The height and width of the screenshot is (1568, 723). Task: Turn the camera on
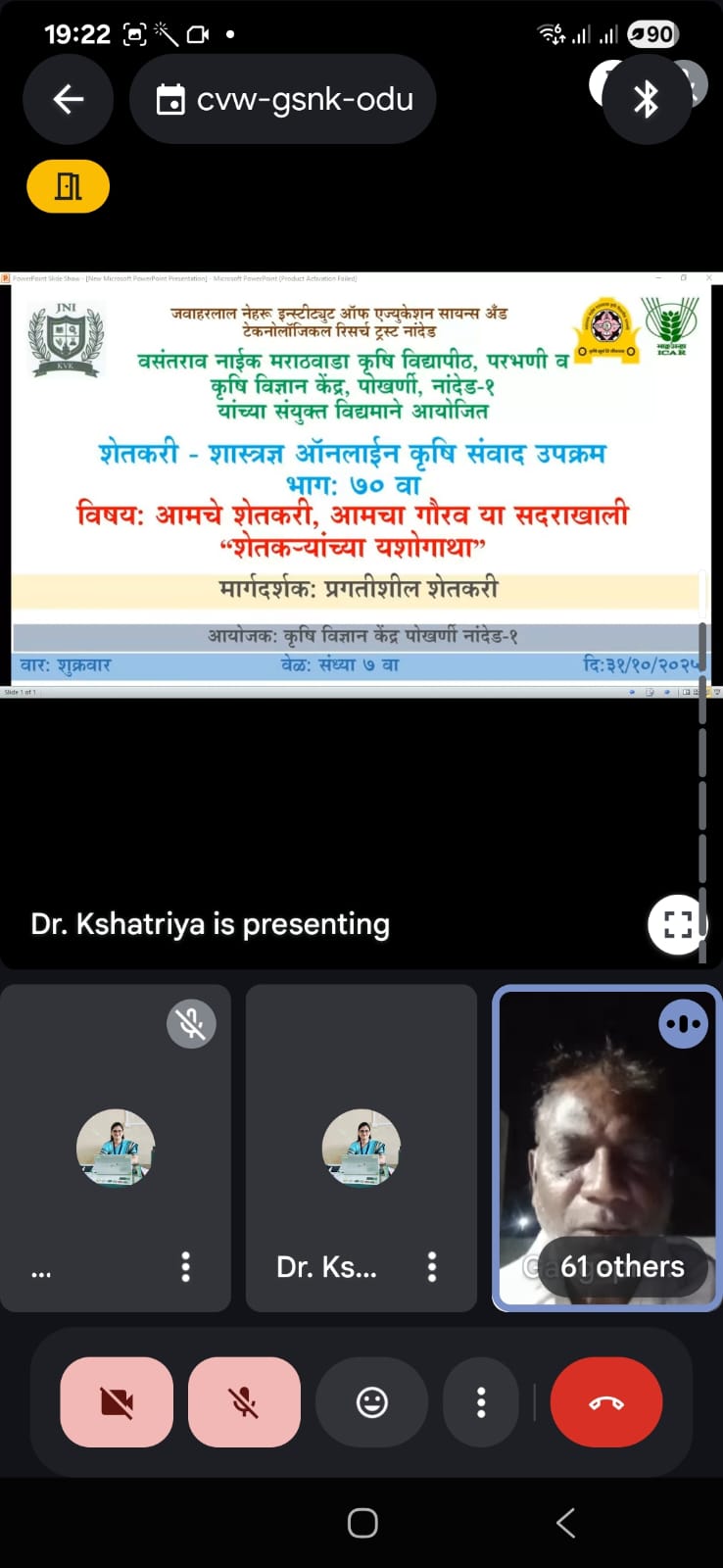pyautogui.click(x=117, y=1402)
